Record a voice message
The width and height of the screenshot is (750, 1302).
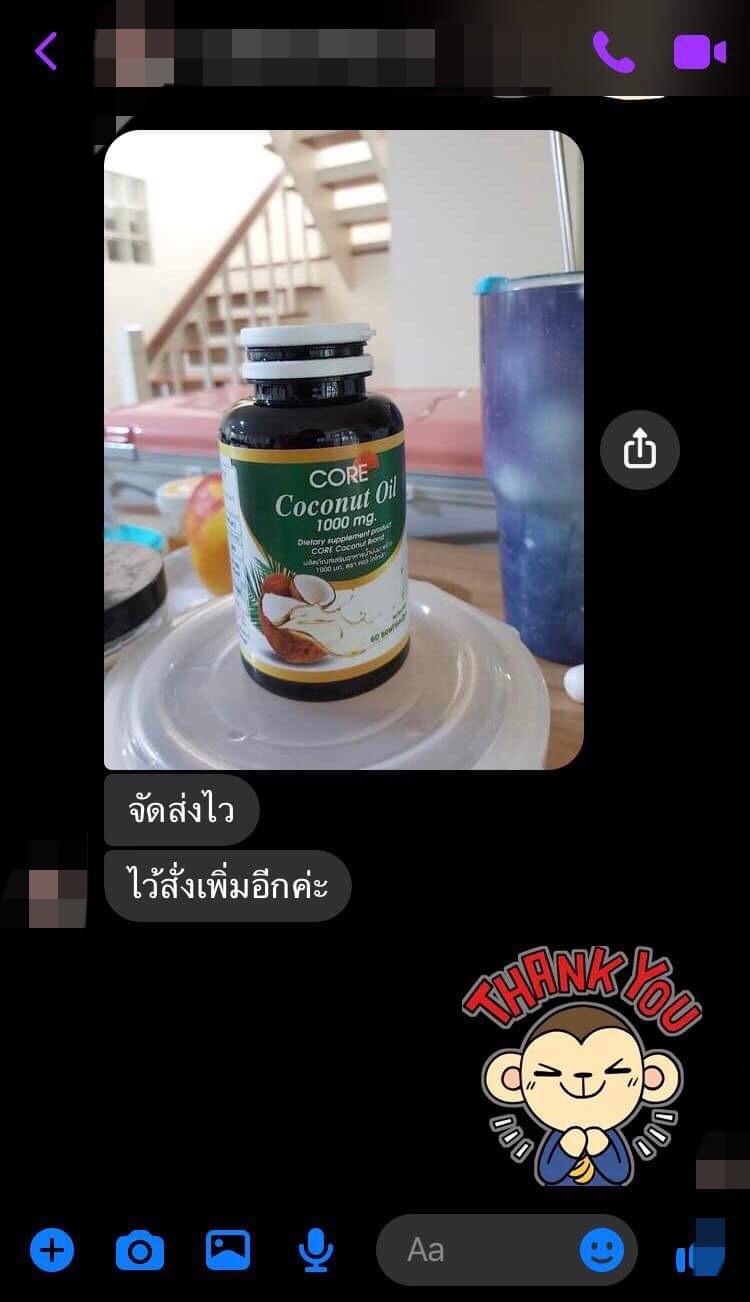click(316, 1249)
